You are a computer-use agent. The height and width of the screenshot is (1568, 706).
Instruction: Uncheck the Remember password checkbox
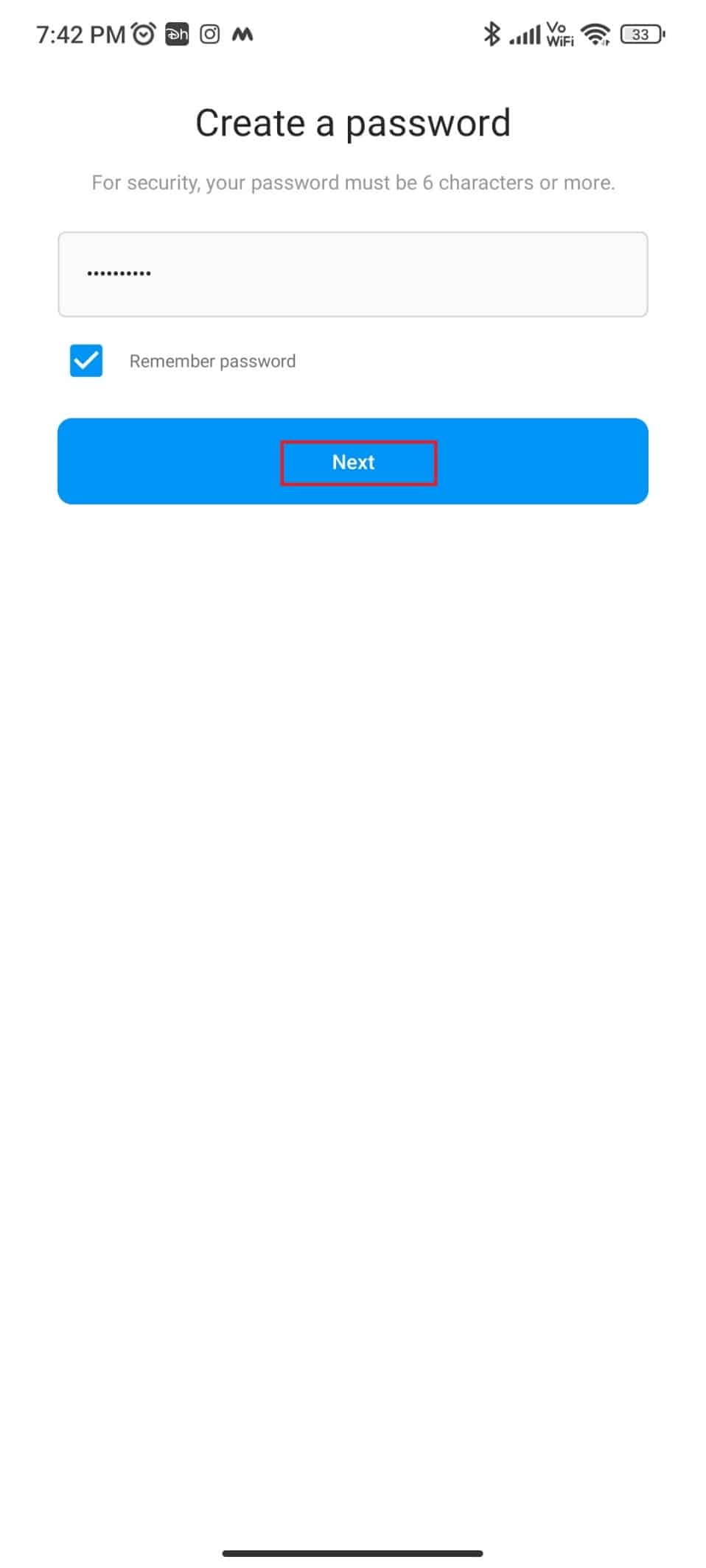86,361
